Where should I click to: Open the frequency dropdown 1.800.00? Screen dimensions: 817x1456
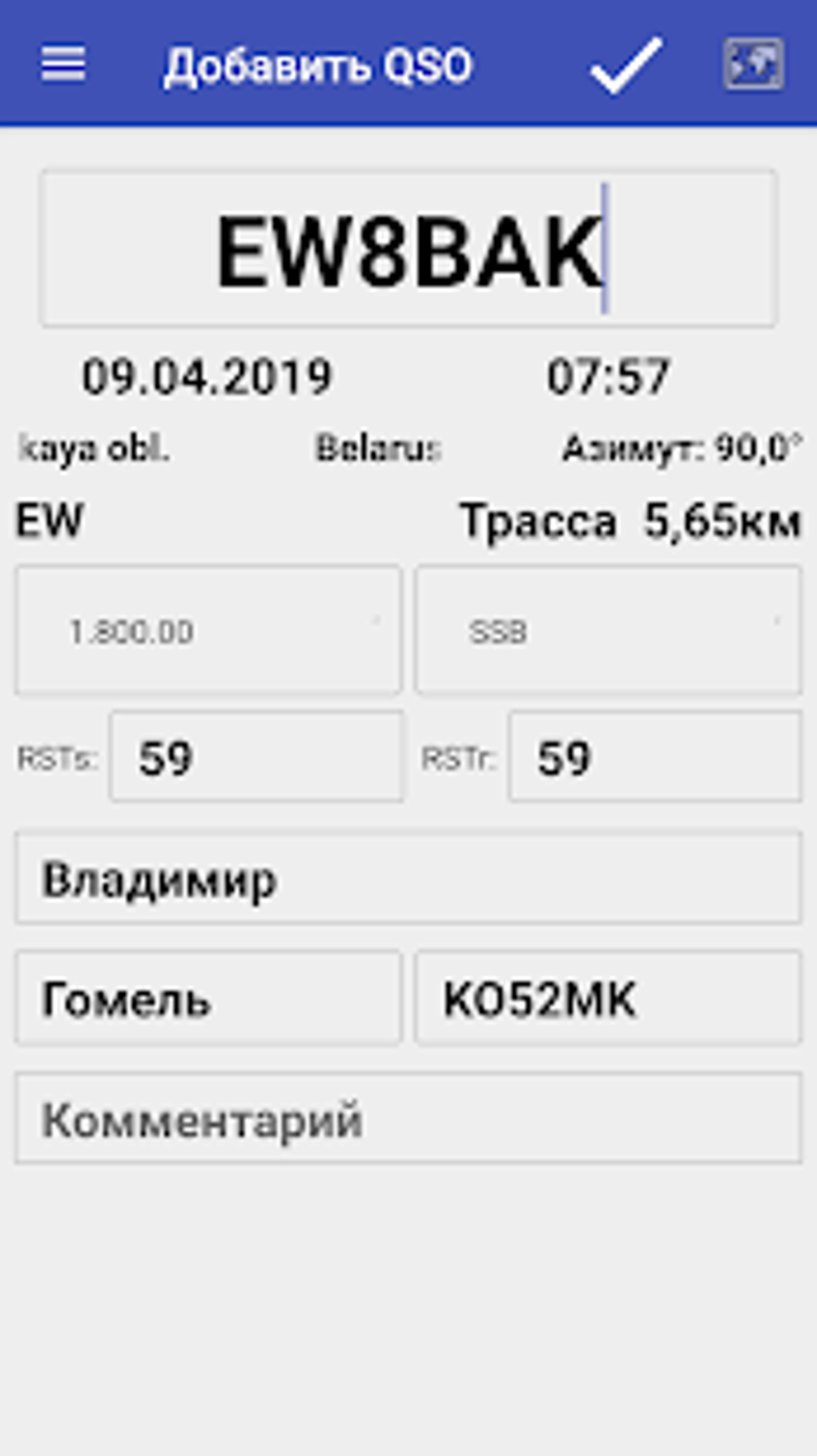pos(208,631)
